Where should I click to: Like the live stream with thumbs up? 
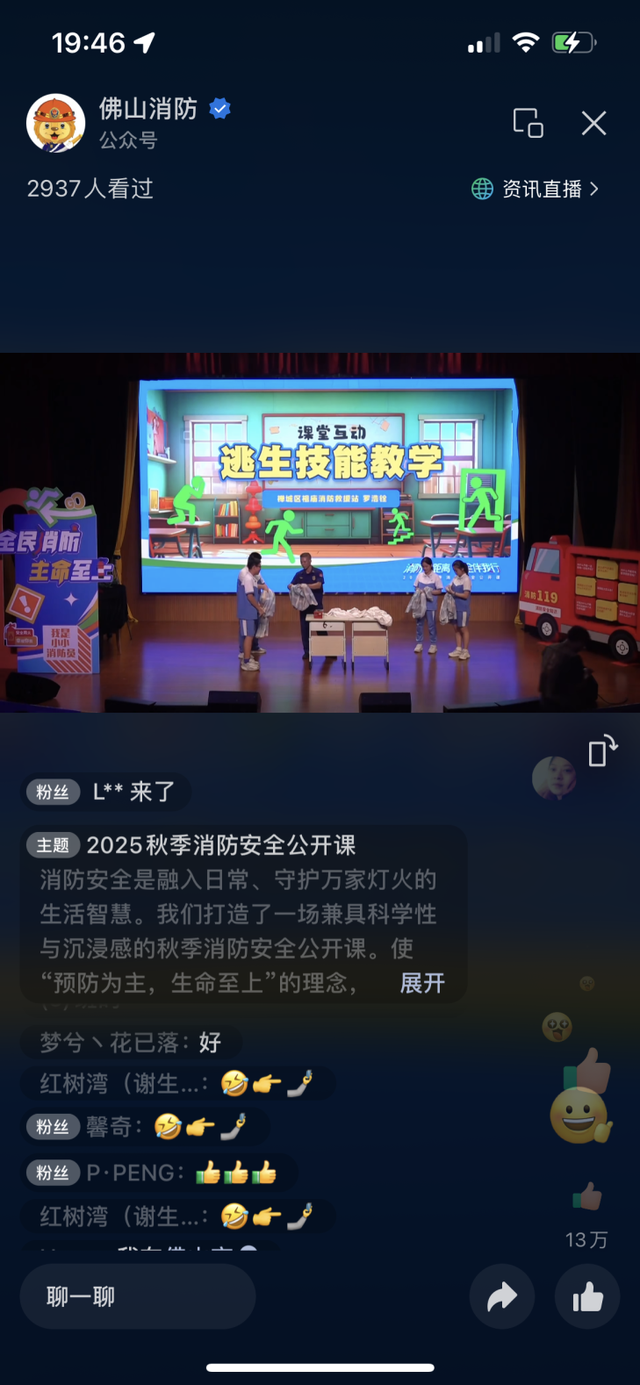[x=587, y=1297]
